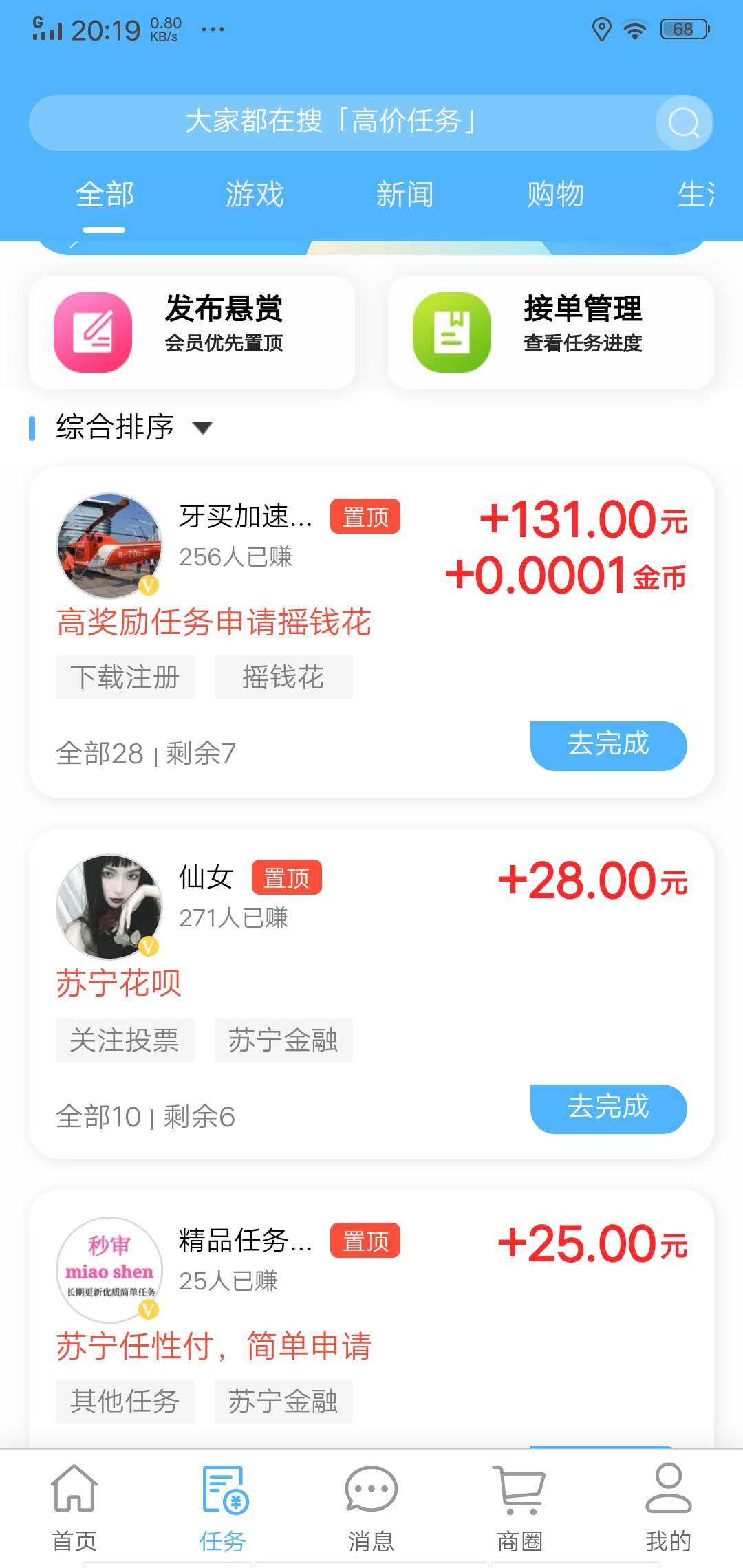Screen dimensions: 743x1568
Task: Switch to the 购物 tab
Action: 556,195
